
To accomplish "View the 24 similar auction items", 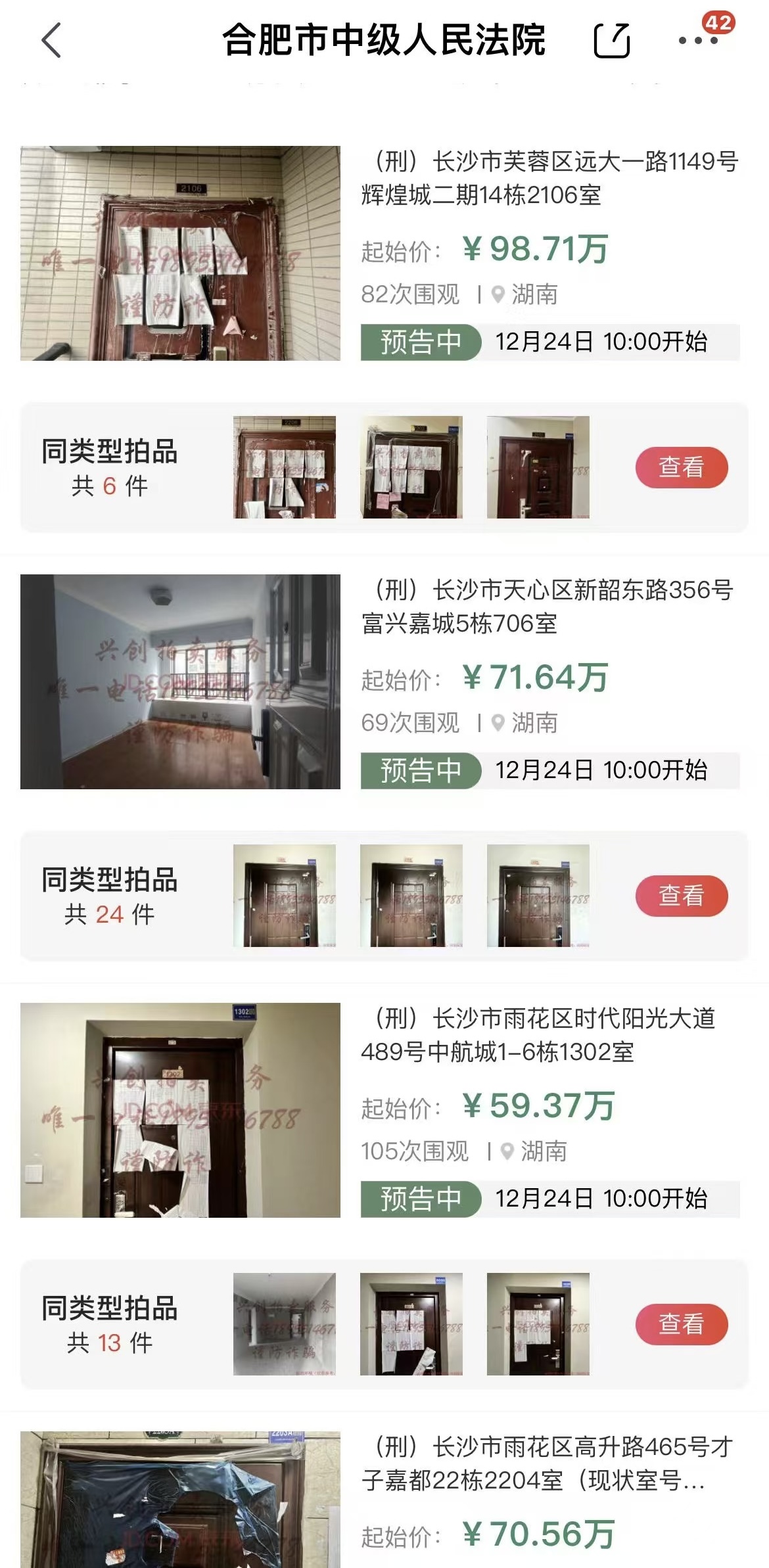I will click(x=681, y=896).
